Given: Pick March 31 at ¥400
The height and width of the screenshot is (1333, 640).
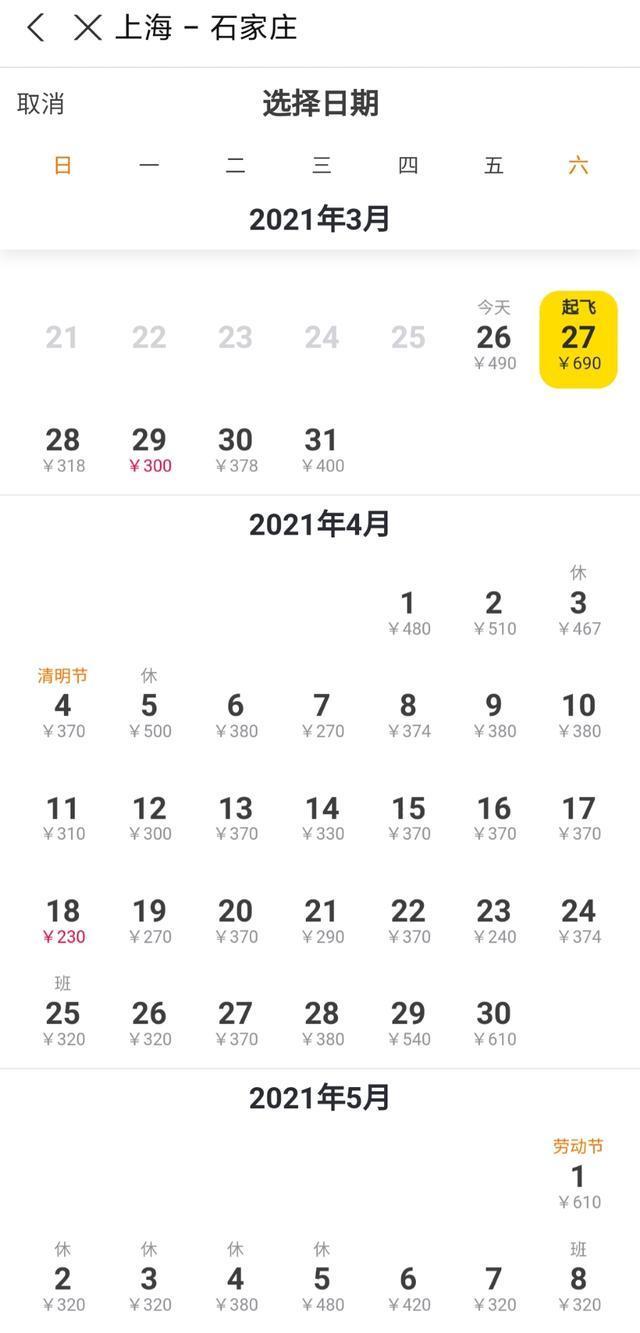Looking at the screenshot, I should [x=321, y=449].
